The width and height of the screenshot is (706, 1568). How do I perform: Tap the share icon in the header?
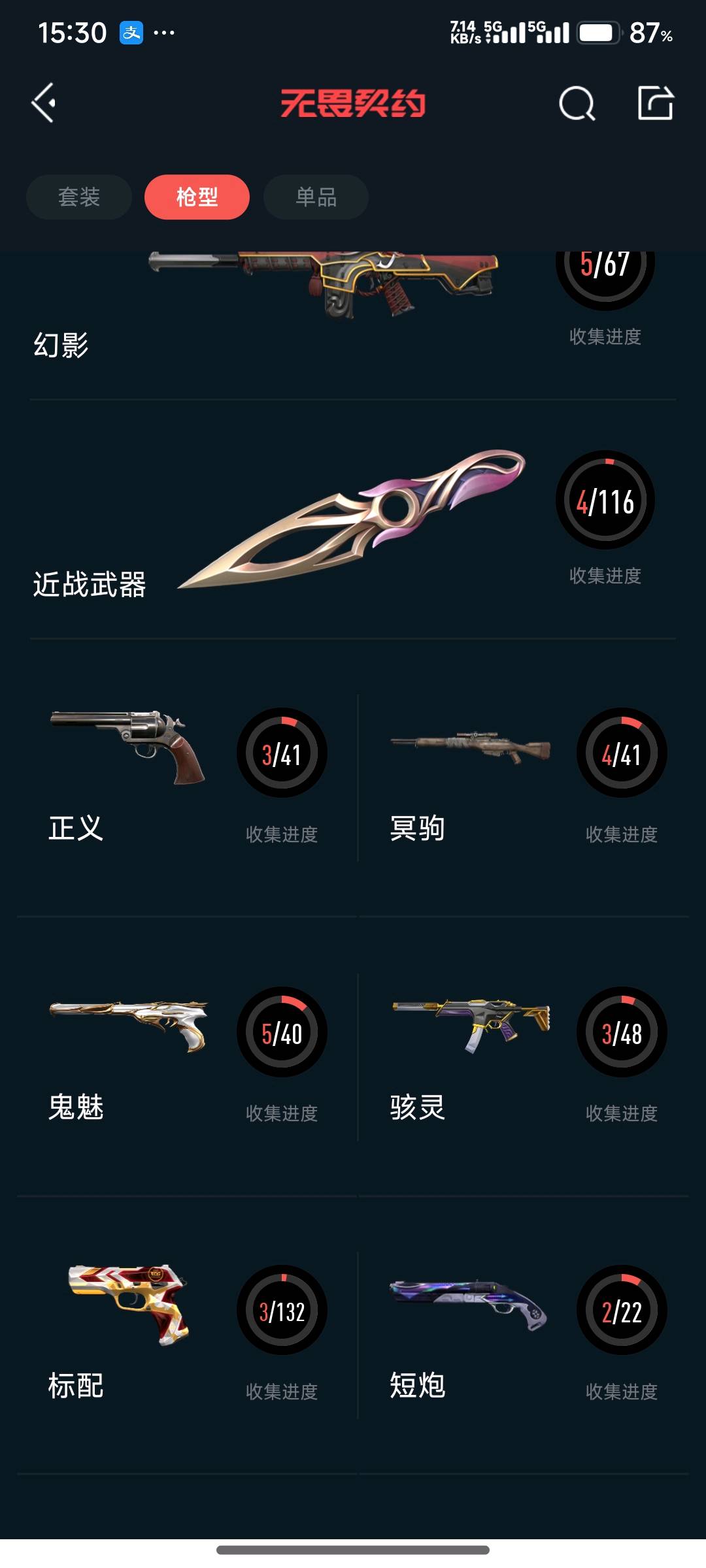[x=655, y=103]
